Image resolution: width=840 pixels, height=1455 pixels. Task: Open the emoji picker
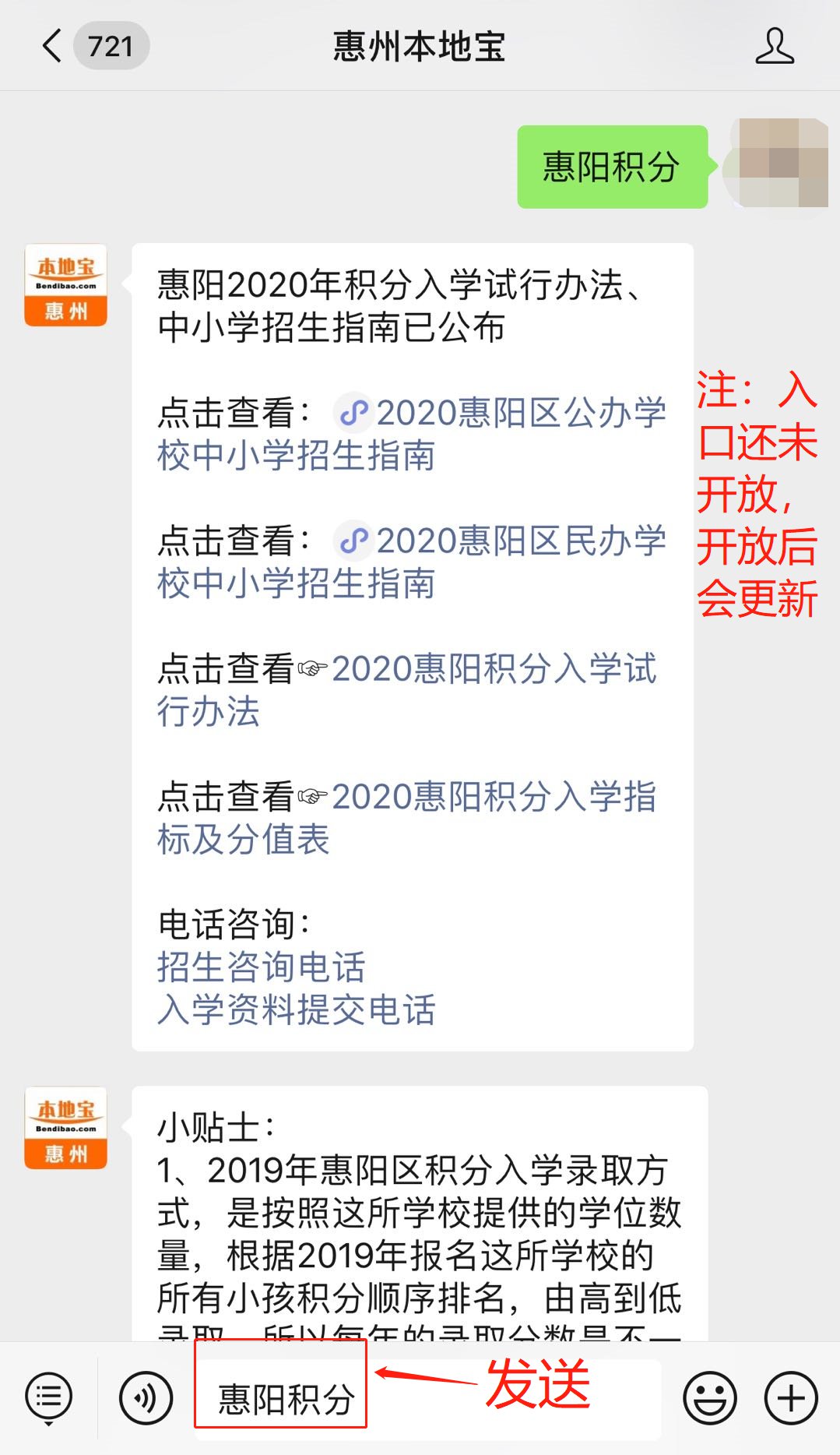pos(709,1397)
